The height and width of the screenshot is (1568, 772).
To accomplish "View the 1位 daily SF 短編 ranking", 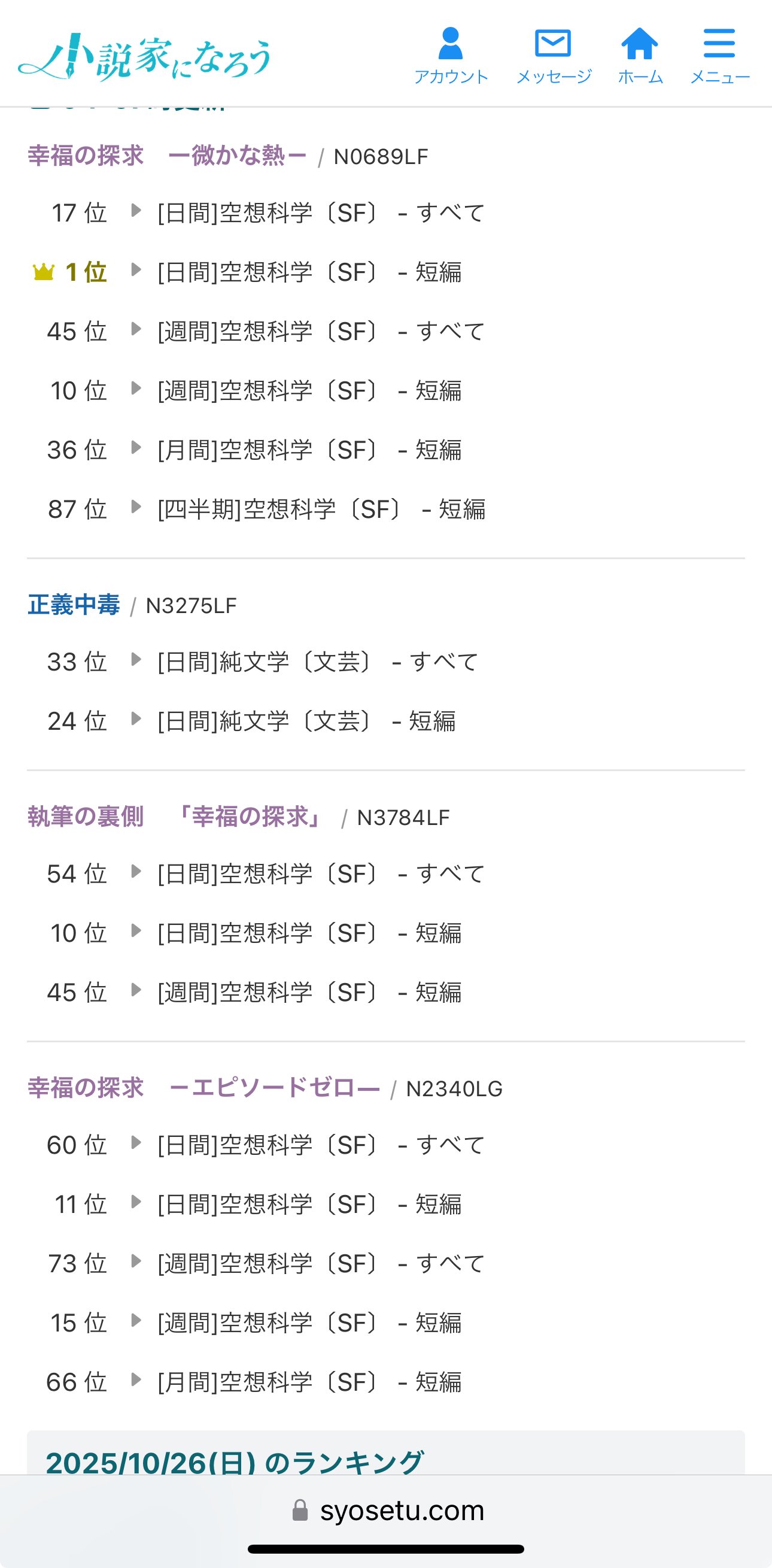I will point(309,272).
